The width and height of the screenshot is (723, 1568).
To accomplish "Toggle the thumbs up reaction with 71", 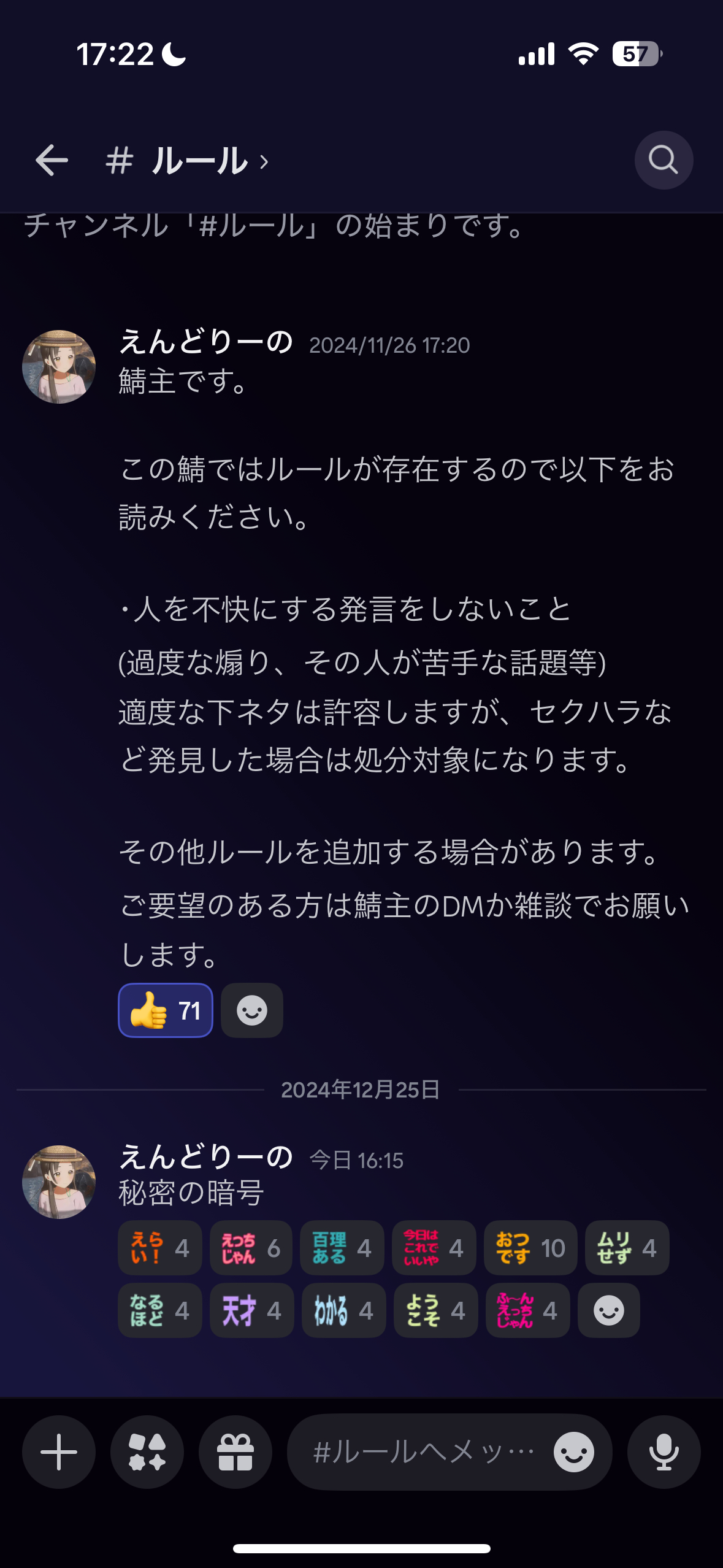I will coord(166,1010).
